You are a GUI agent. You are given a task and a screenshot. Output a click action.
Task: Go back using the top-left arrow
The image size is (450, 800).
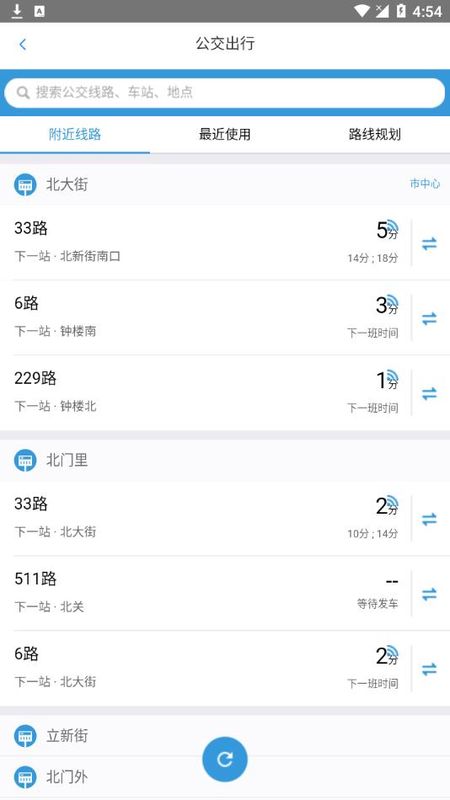coord(22,44)
